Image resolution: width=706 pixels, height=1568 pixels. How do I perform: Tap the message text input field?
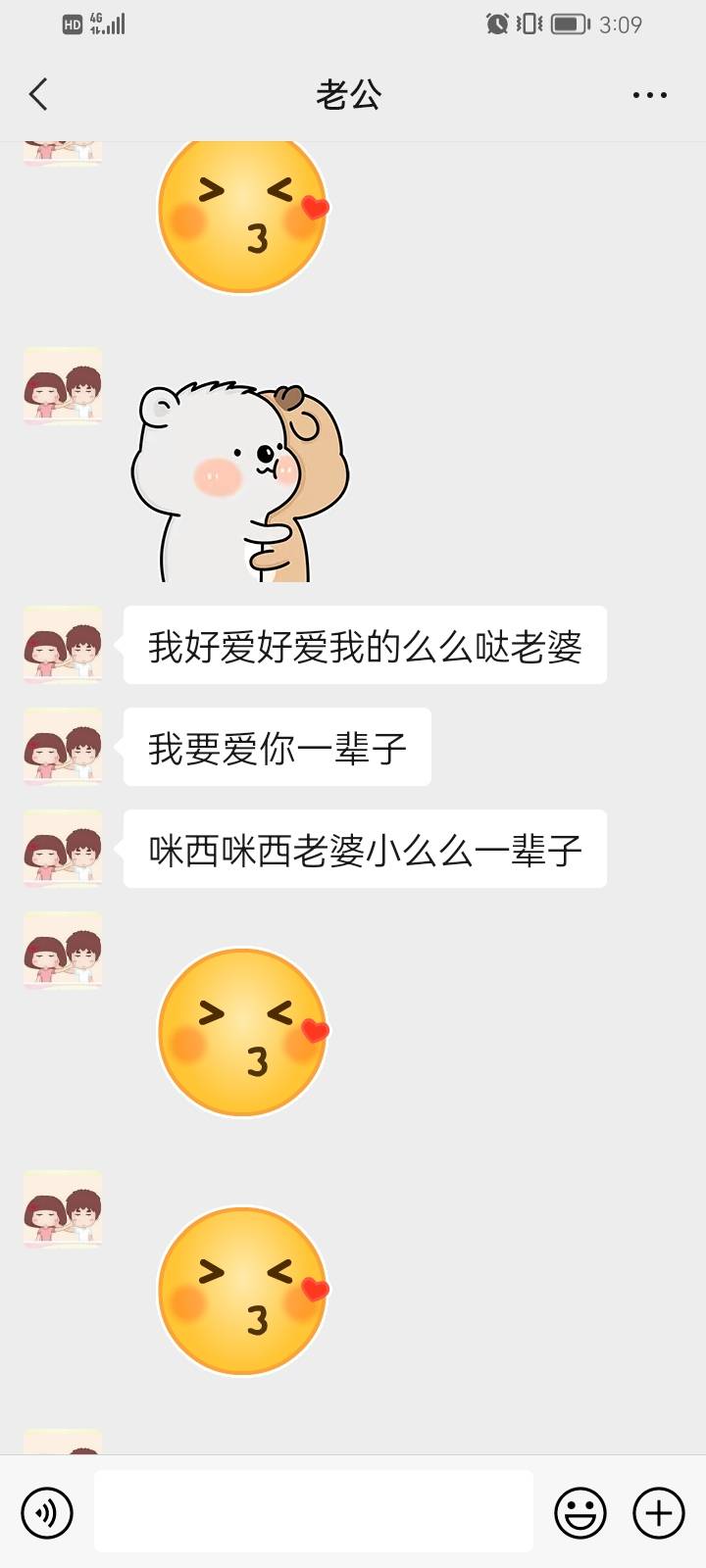pos(314,1512)
